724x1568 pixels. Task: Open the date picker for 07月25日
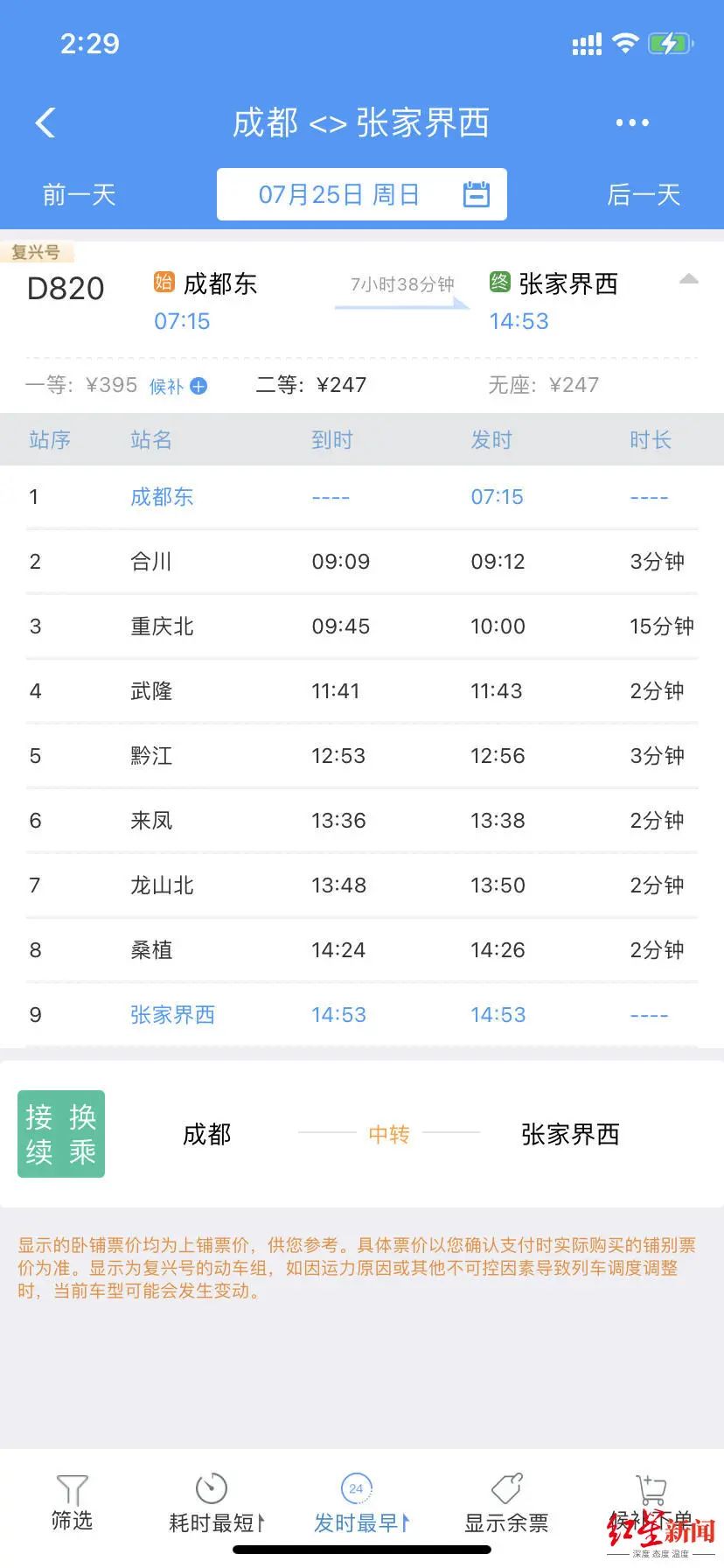tap(362, 194)
